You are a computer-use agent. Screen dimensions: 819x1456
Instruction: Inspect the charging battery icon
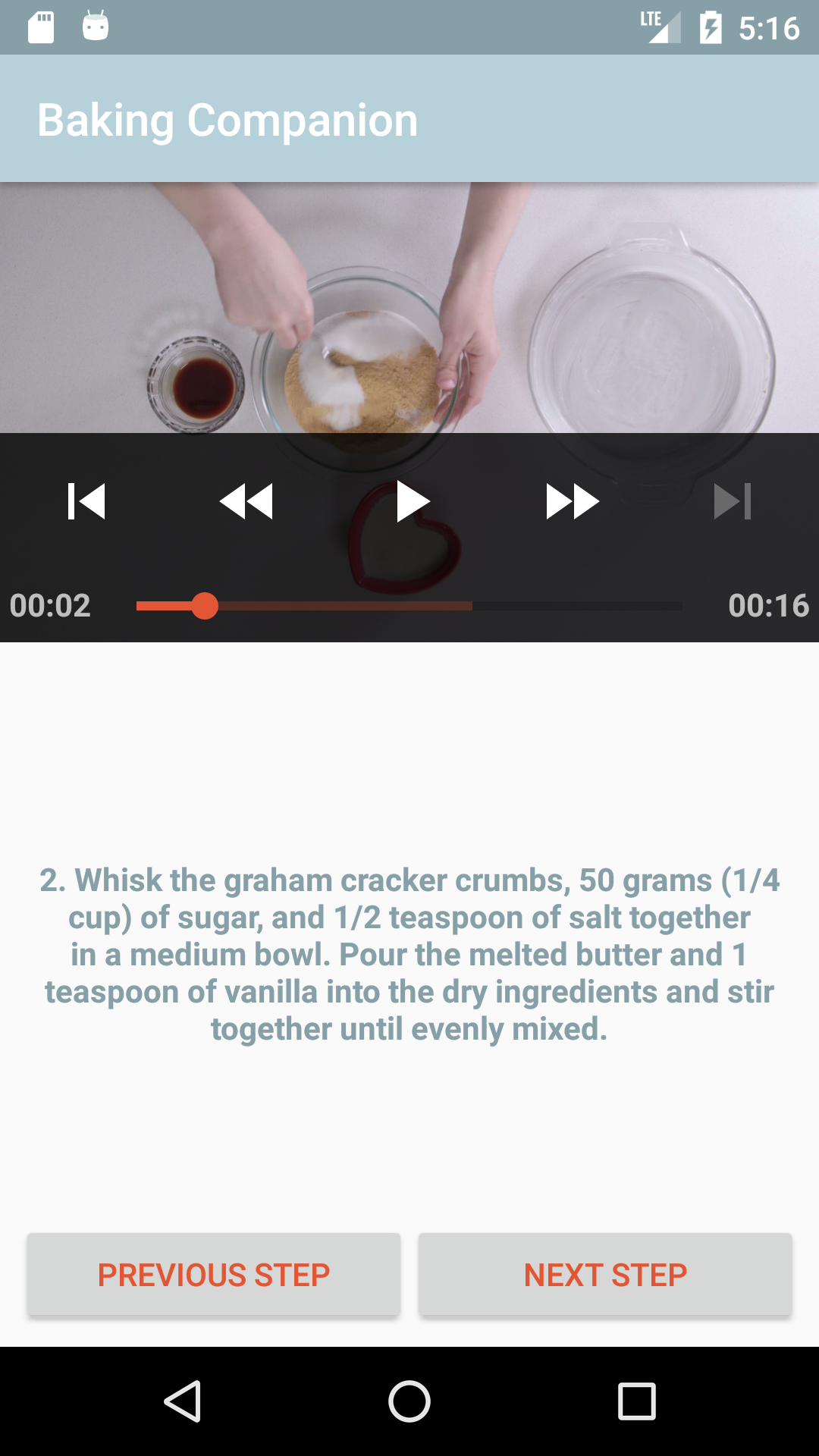[x=711, y=25]
